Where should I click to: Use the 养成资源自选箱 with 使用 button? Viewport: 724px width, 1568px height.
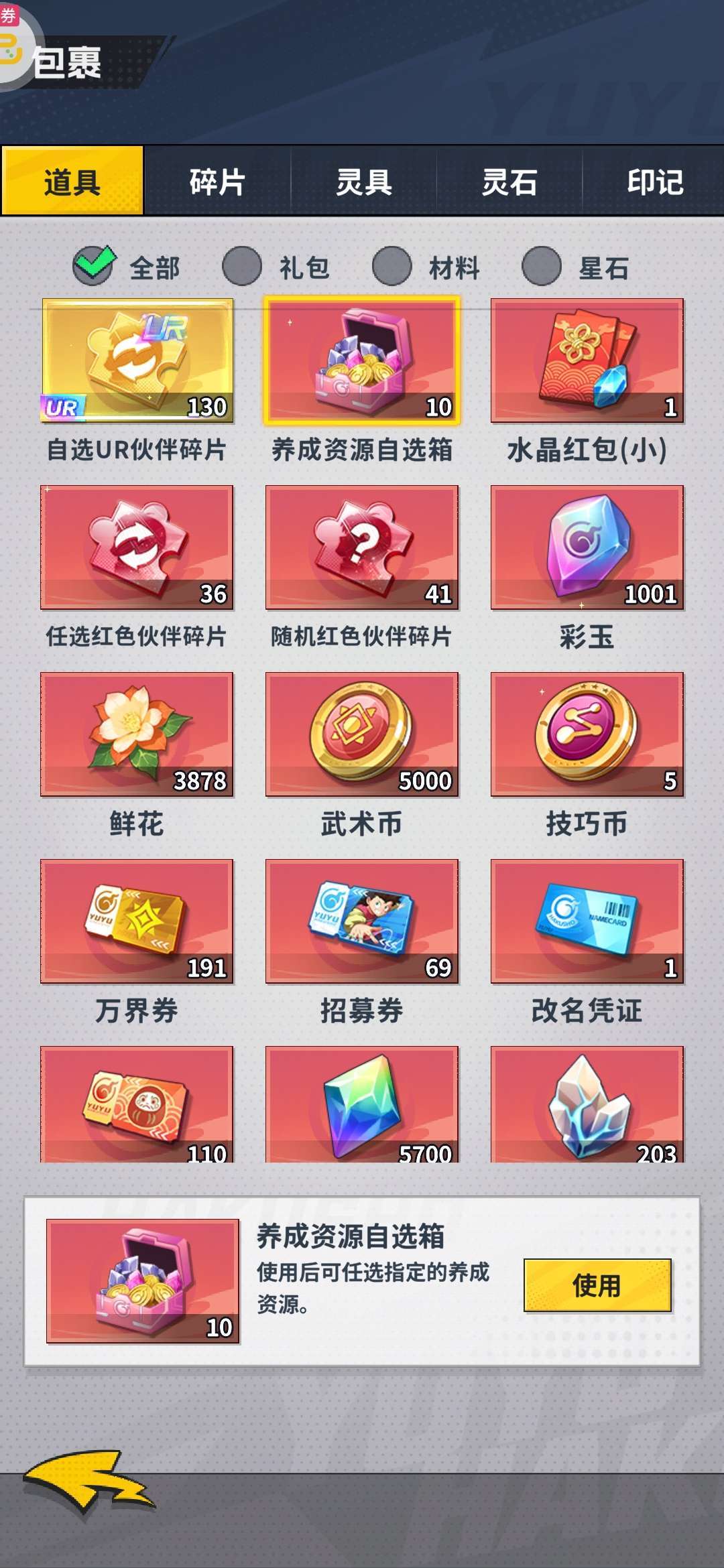(597, 1285)
